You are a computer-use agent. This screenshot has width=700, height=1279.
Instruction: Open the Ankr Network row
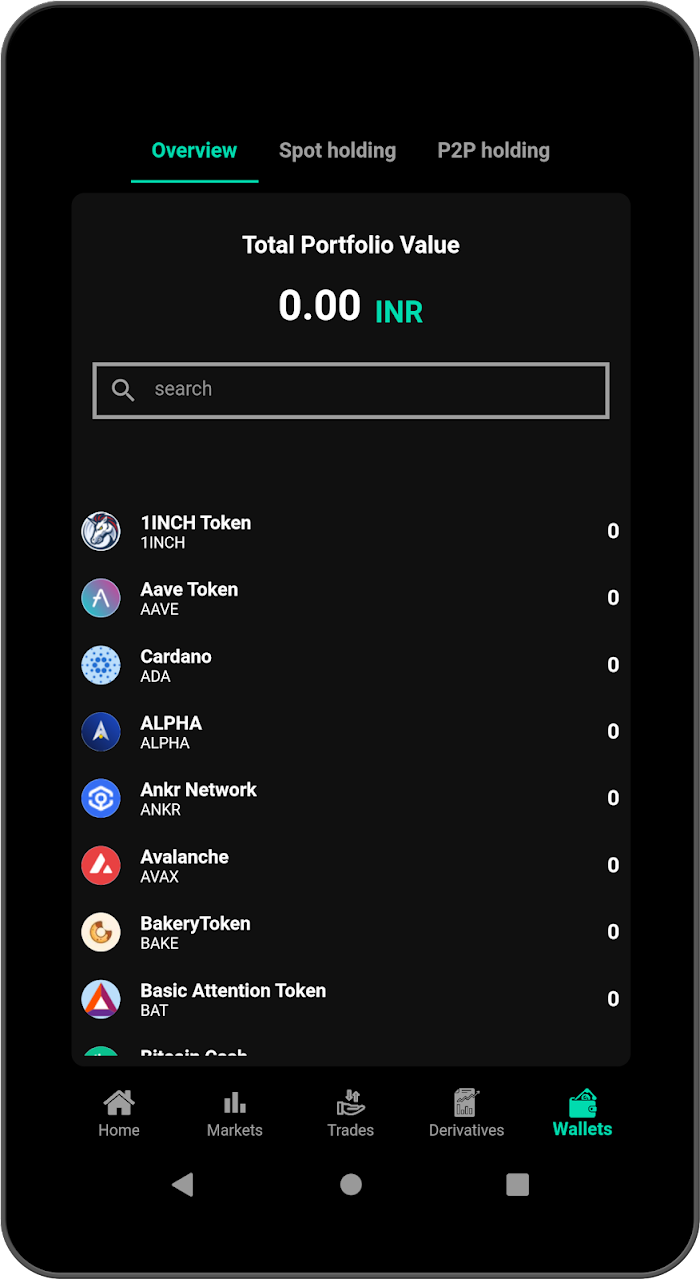(x=351, y=798)
